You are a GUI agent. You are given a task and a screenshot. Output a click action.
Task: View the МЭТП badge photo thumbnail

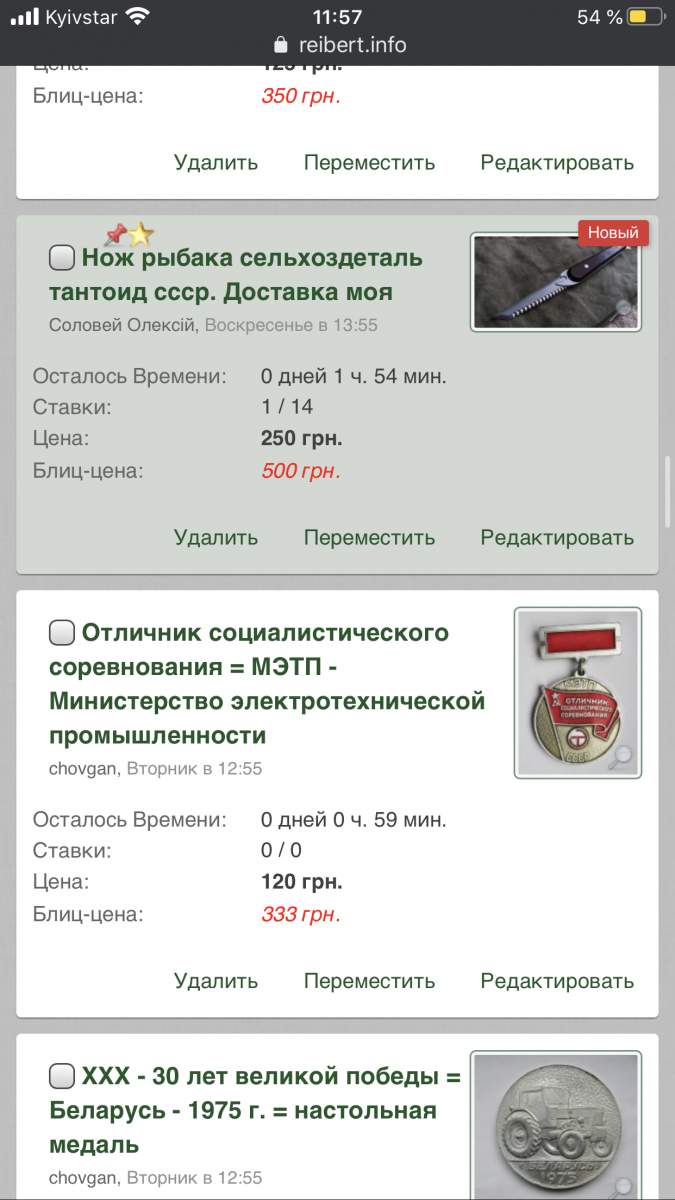[578, 692]
